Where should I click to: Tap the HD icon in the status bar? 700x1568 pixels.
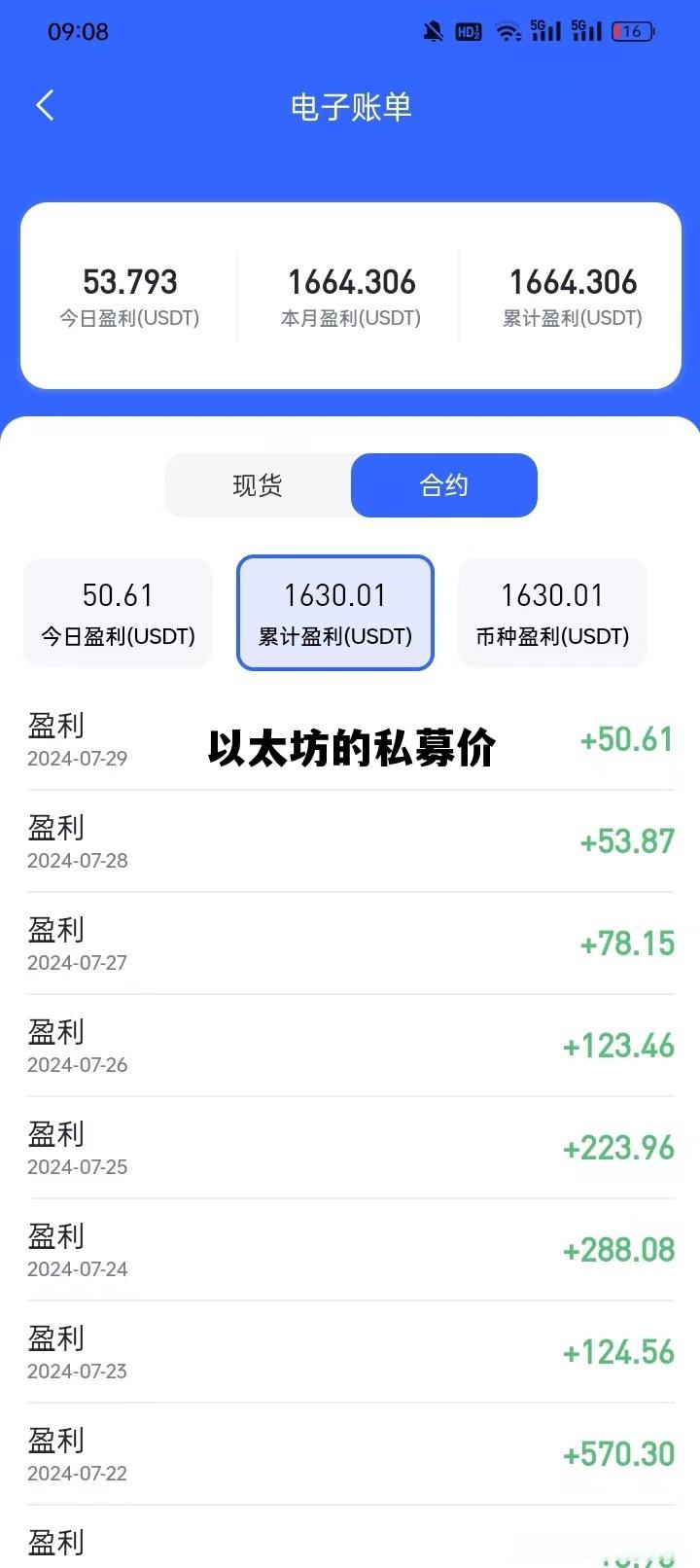coord(469,31)
